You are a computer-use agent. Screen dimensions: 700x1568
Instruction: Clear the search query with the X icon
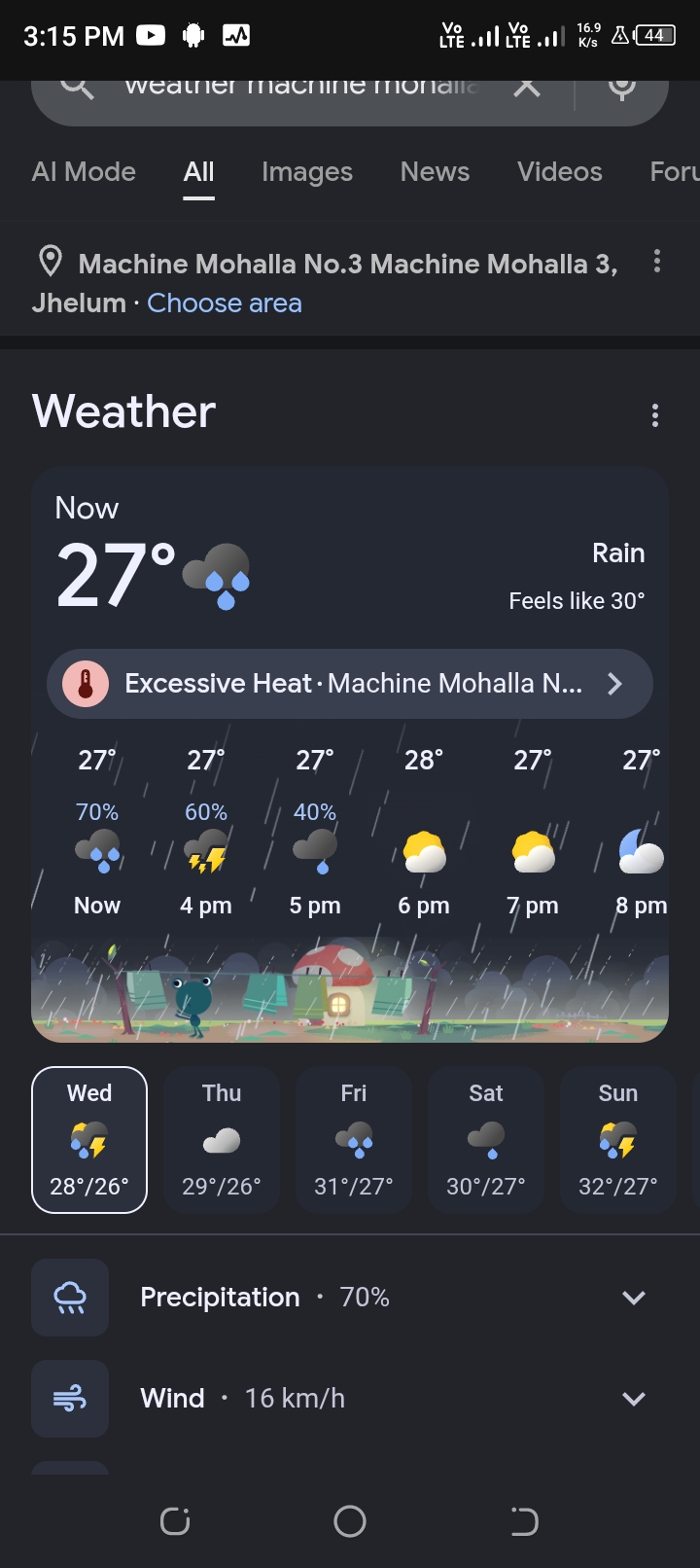click(x=527, y=87)
